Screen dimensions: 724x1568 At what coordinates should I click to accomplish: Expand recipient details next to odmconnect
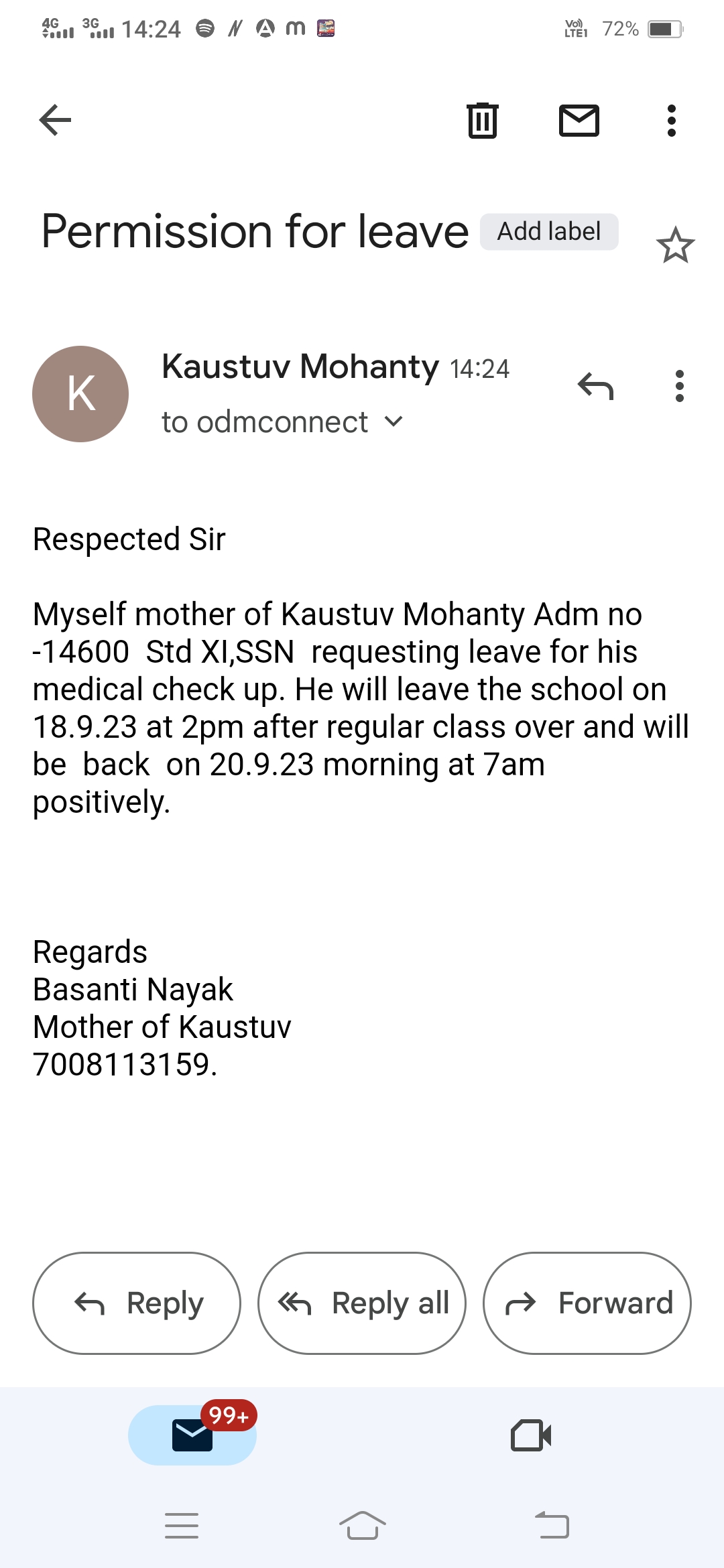(x=394, y=421)
